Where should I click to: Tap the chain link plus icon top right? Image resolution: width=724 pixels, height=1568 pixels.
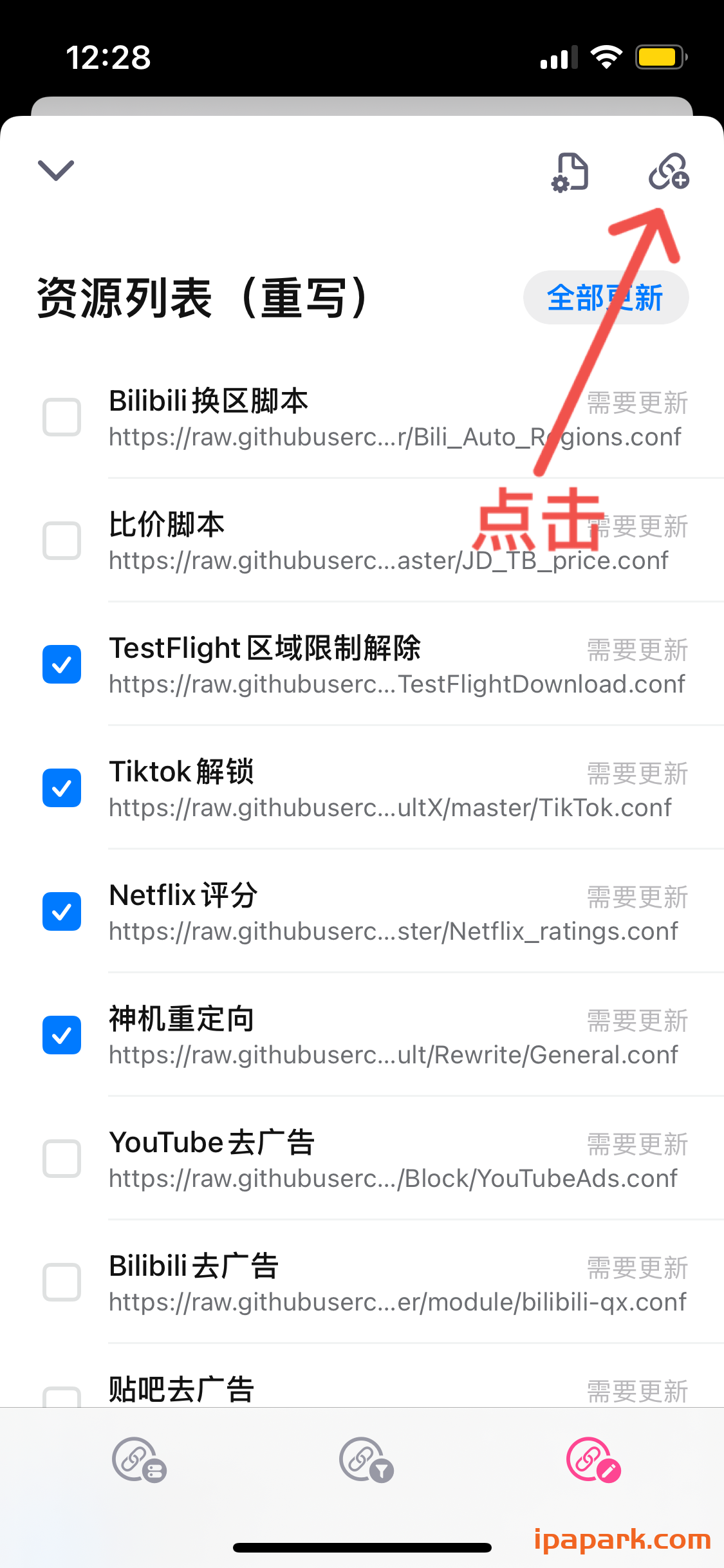[x=667, y=172]
